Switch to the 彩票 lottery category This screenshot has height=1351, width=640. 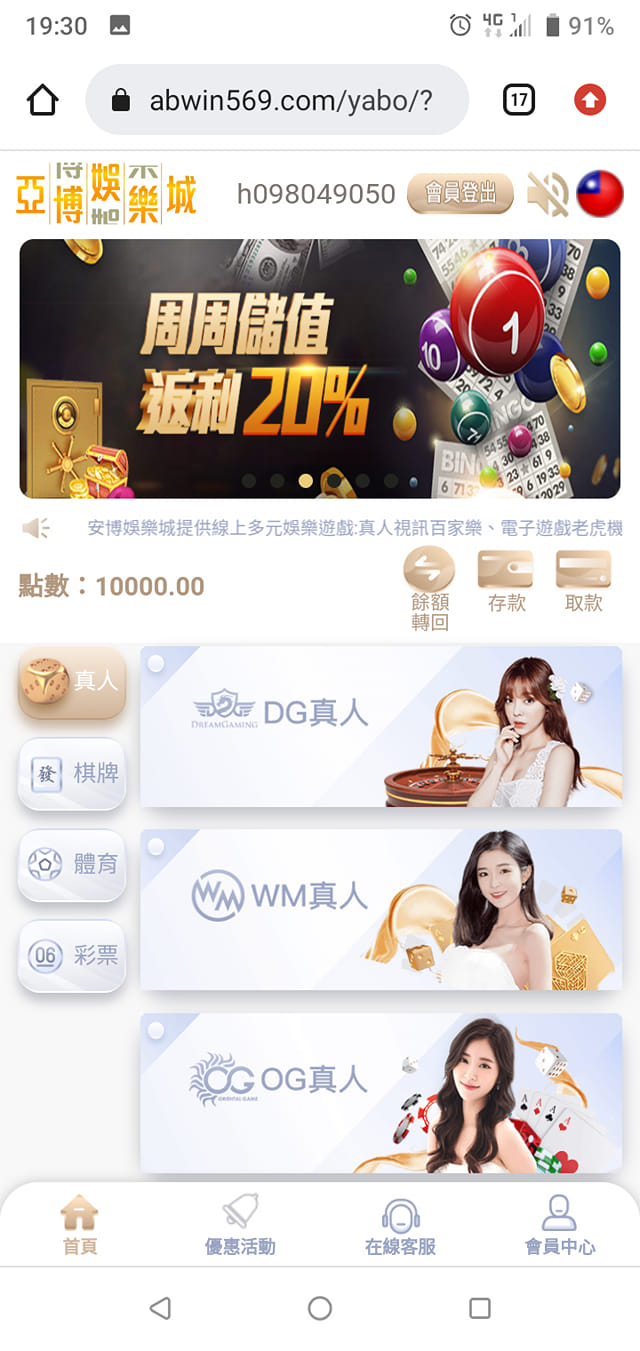[72, 955]
